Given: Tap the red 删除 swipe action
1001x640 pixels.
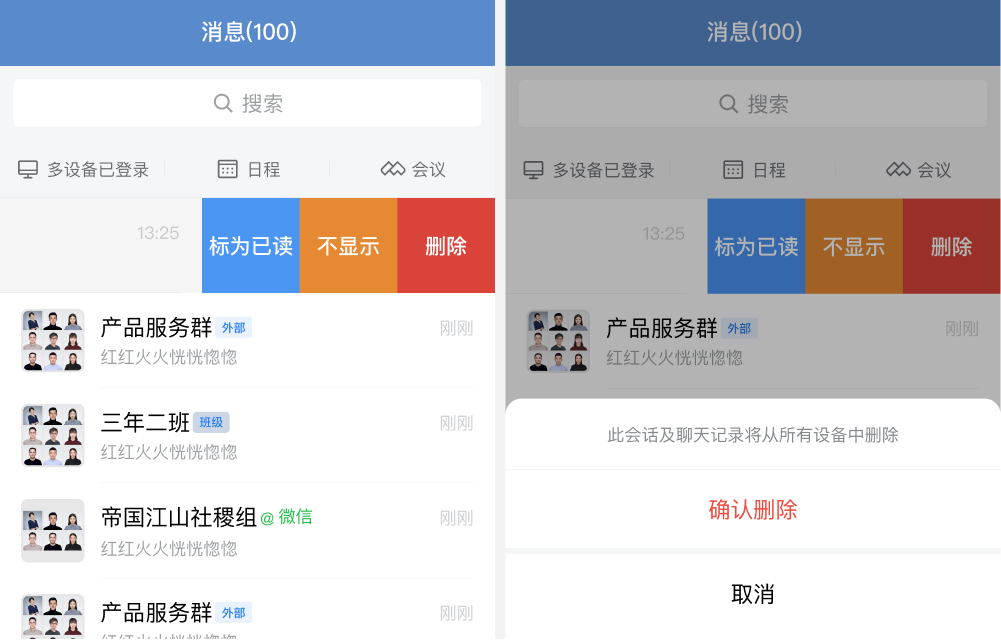Looking at the screenshot, I should [x=446, y=246].
